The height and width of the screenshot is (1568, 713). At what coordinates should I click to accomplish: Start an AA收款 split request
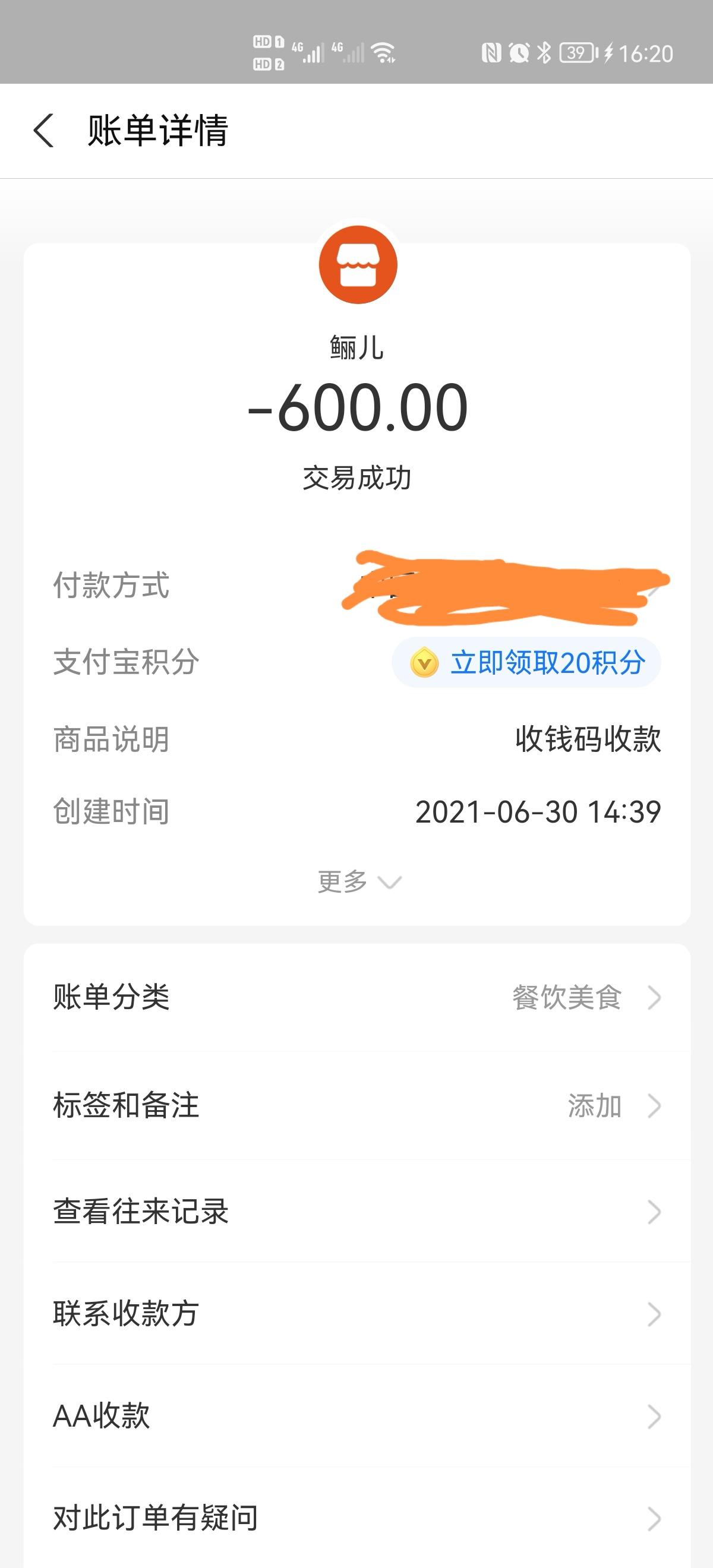pyautogui.click(x=357, y=1417)
